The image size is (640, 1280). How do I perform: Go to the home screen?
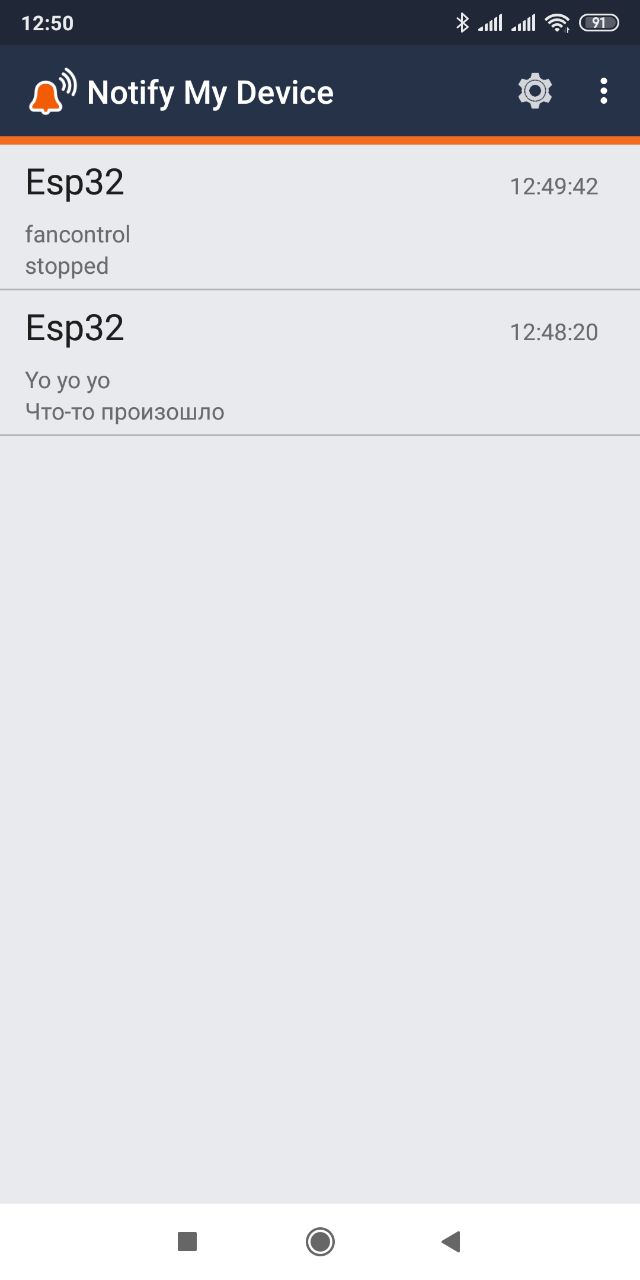point(320,1241)
